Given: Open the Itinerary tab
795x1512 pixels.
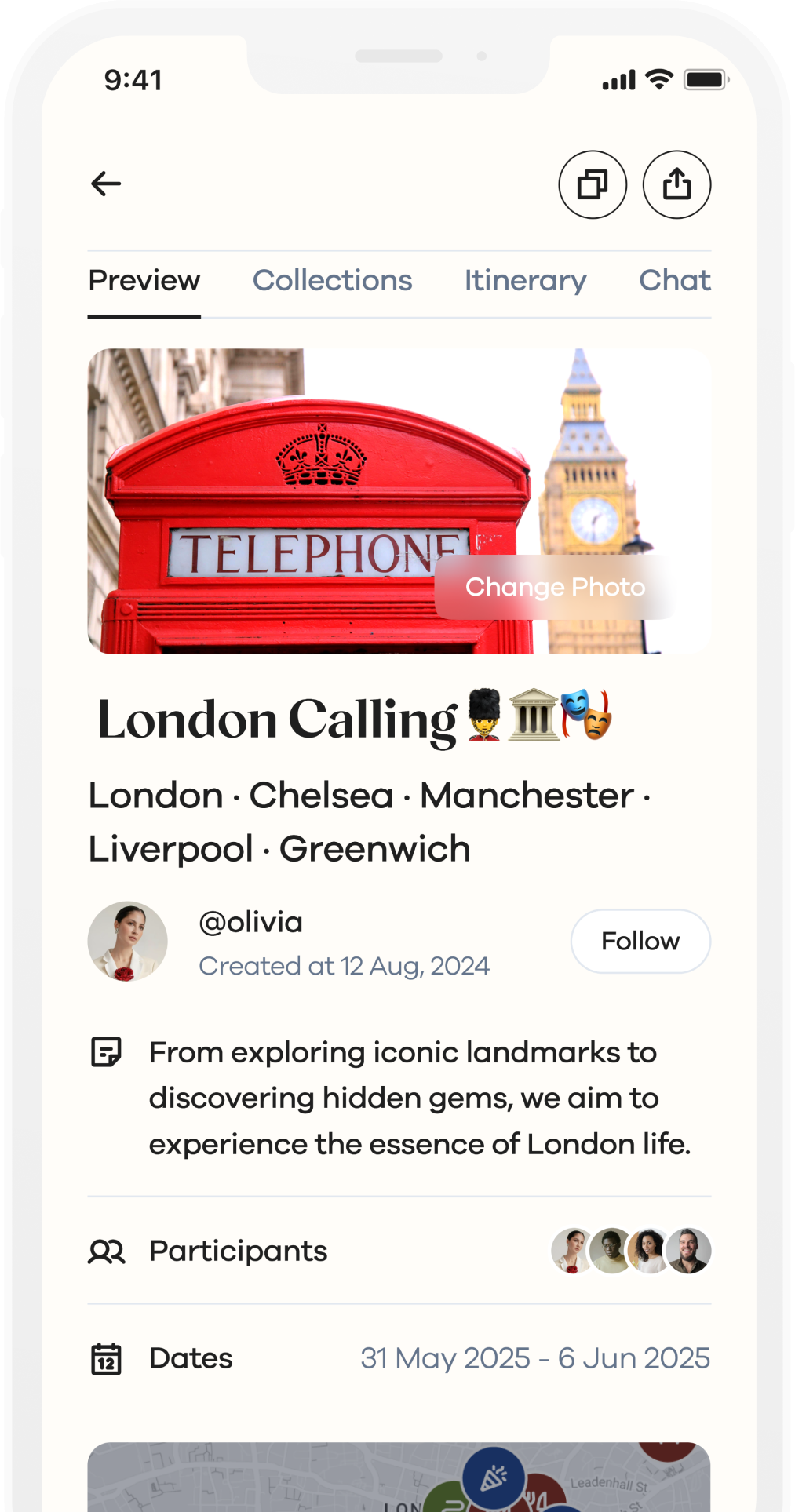Looking at the screenshot, I should click(525, 281).
